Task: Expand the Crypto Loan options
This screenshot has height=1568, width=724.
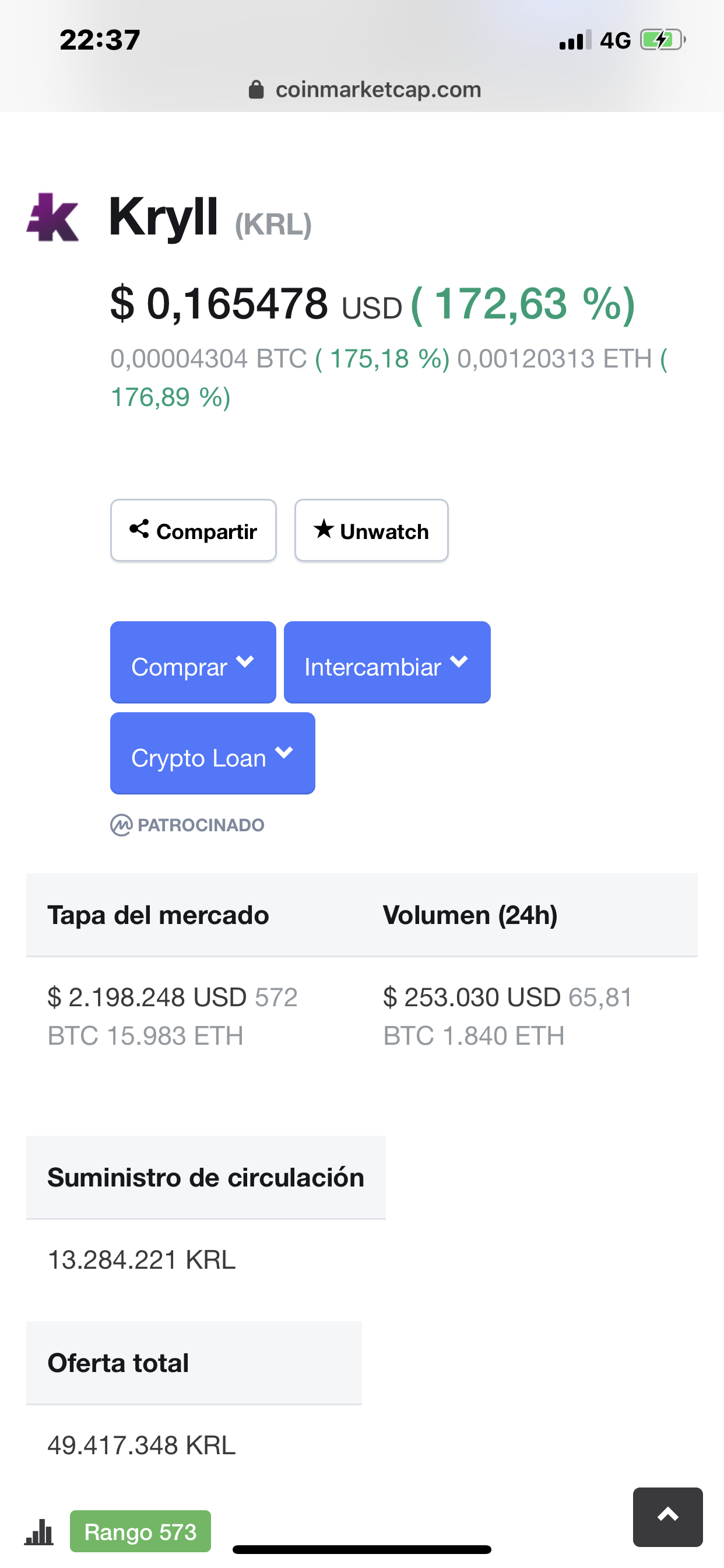Action: tap(212, 754)
